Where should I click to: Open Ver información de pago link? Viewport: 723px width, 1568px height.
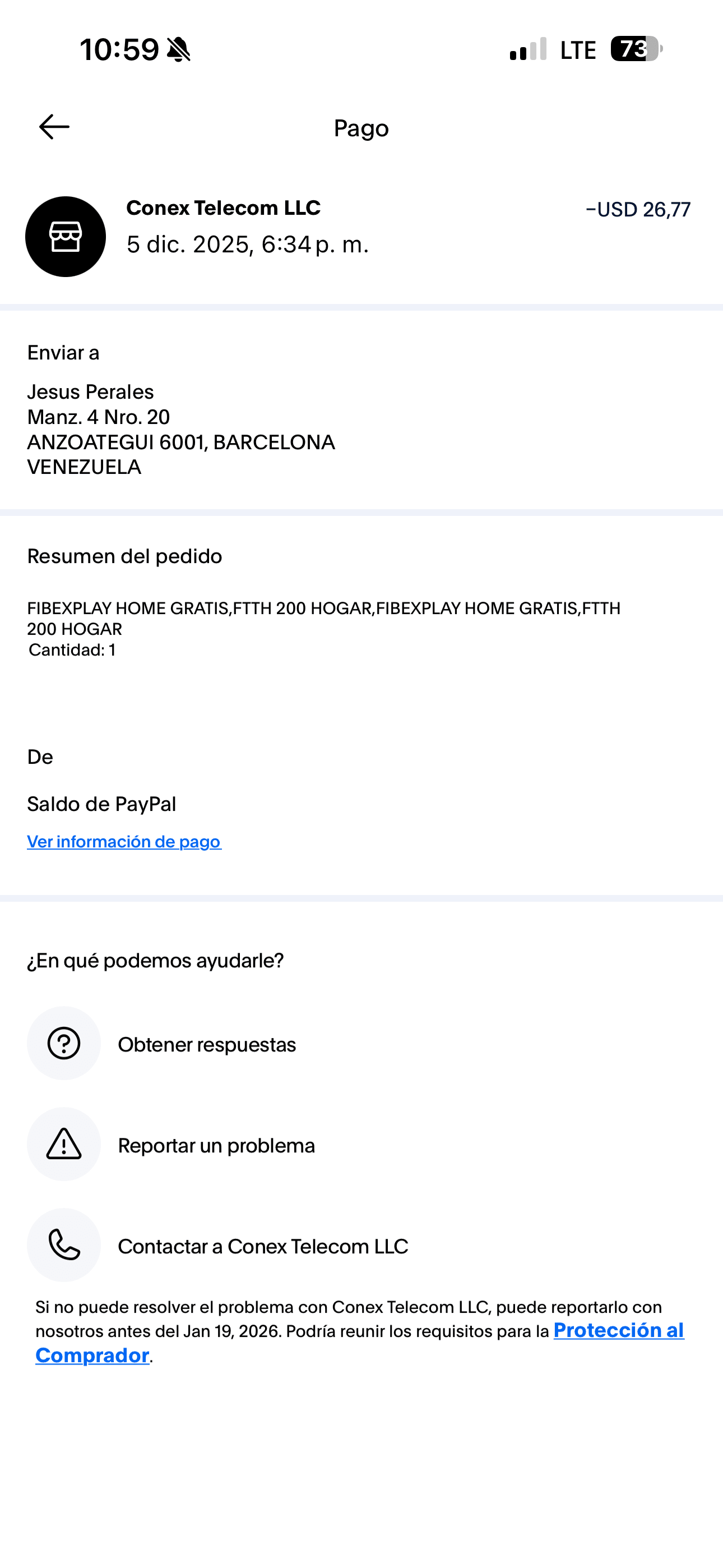pos(124,841)
